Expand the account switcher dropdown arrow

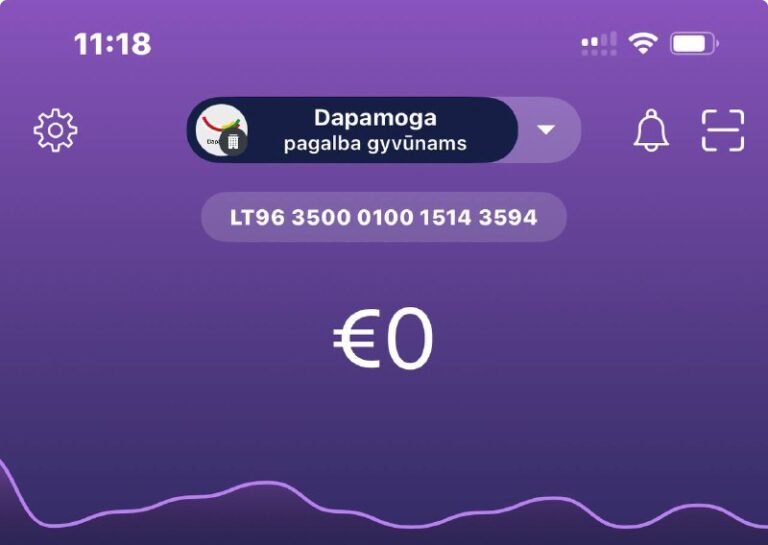click(x=546, y=130)
